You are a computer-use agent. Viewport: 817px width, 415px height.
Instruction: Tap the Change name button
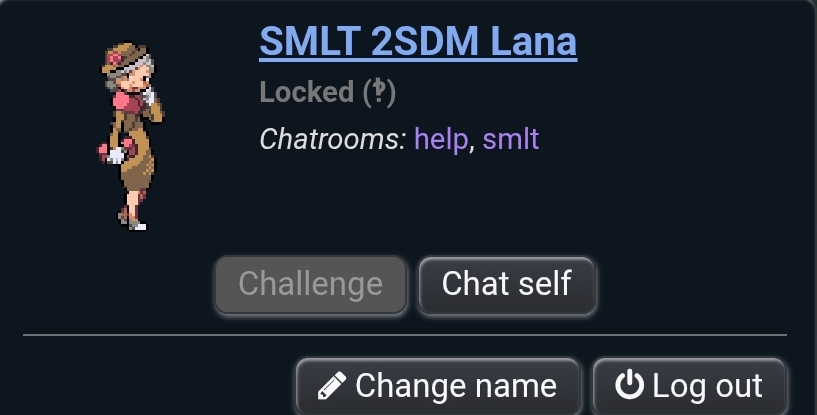[438, 386]
